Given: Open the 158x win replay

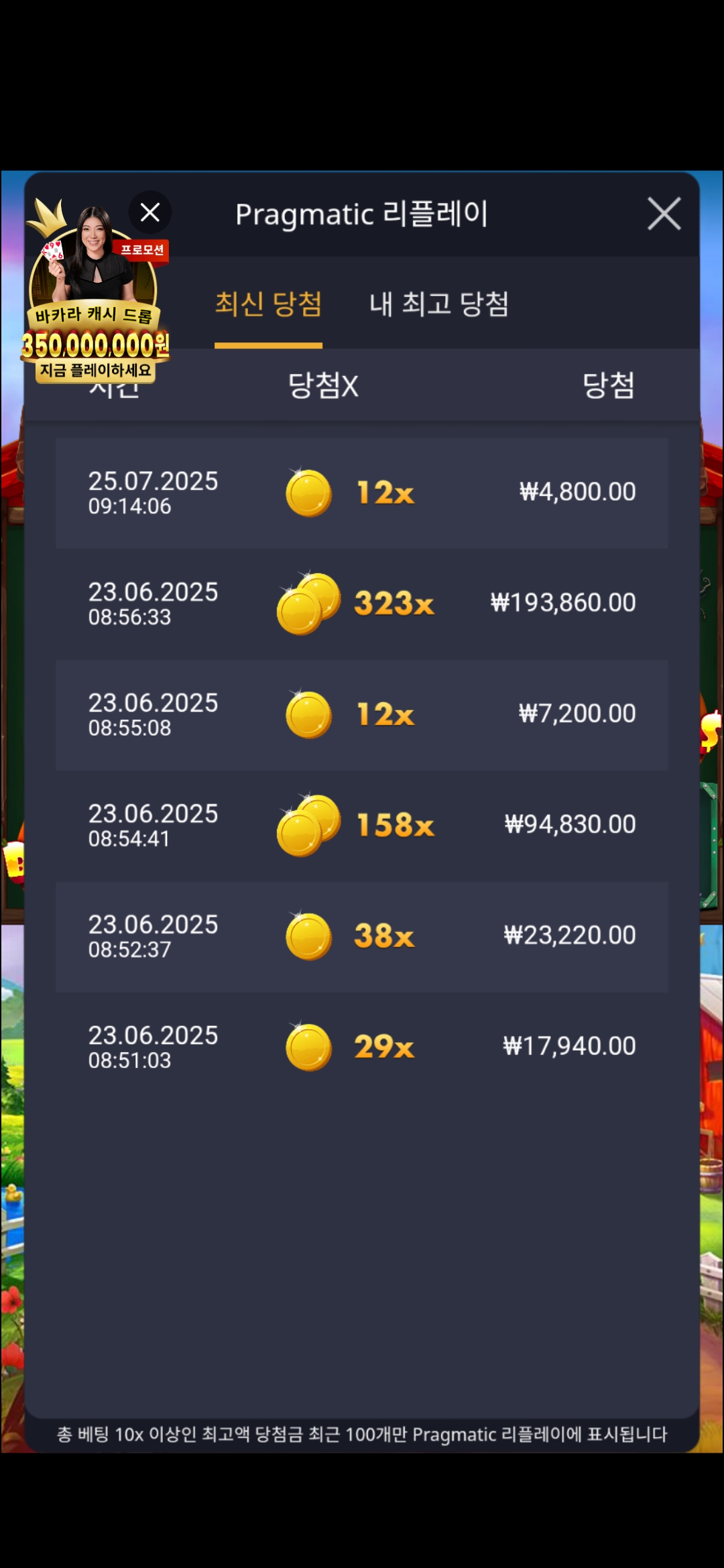Looking at the screenshot, I should 361,826.
